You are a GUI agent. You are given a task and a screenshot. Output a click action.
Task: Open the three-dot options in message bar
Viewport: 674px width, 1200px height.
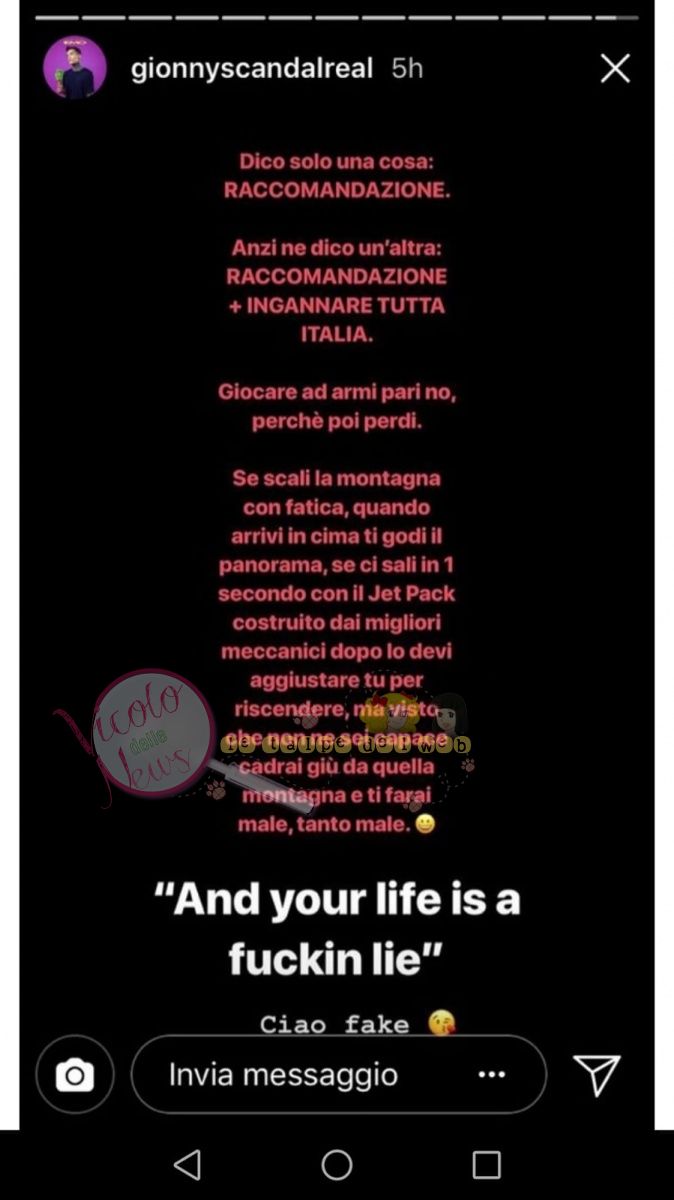pos(492,1075)
